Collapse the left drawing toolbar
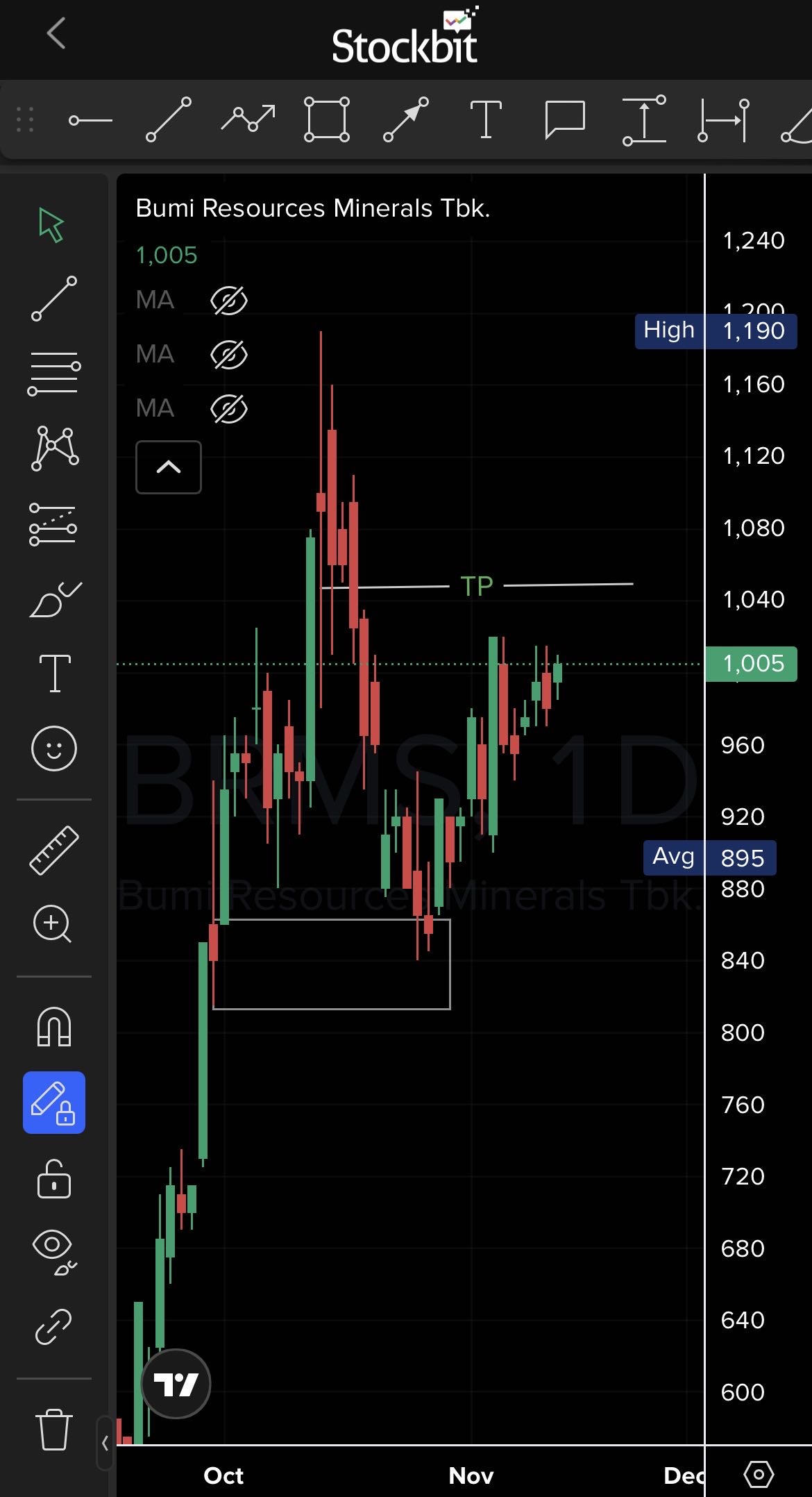 point(105,1443)
